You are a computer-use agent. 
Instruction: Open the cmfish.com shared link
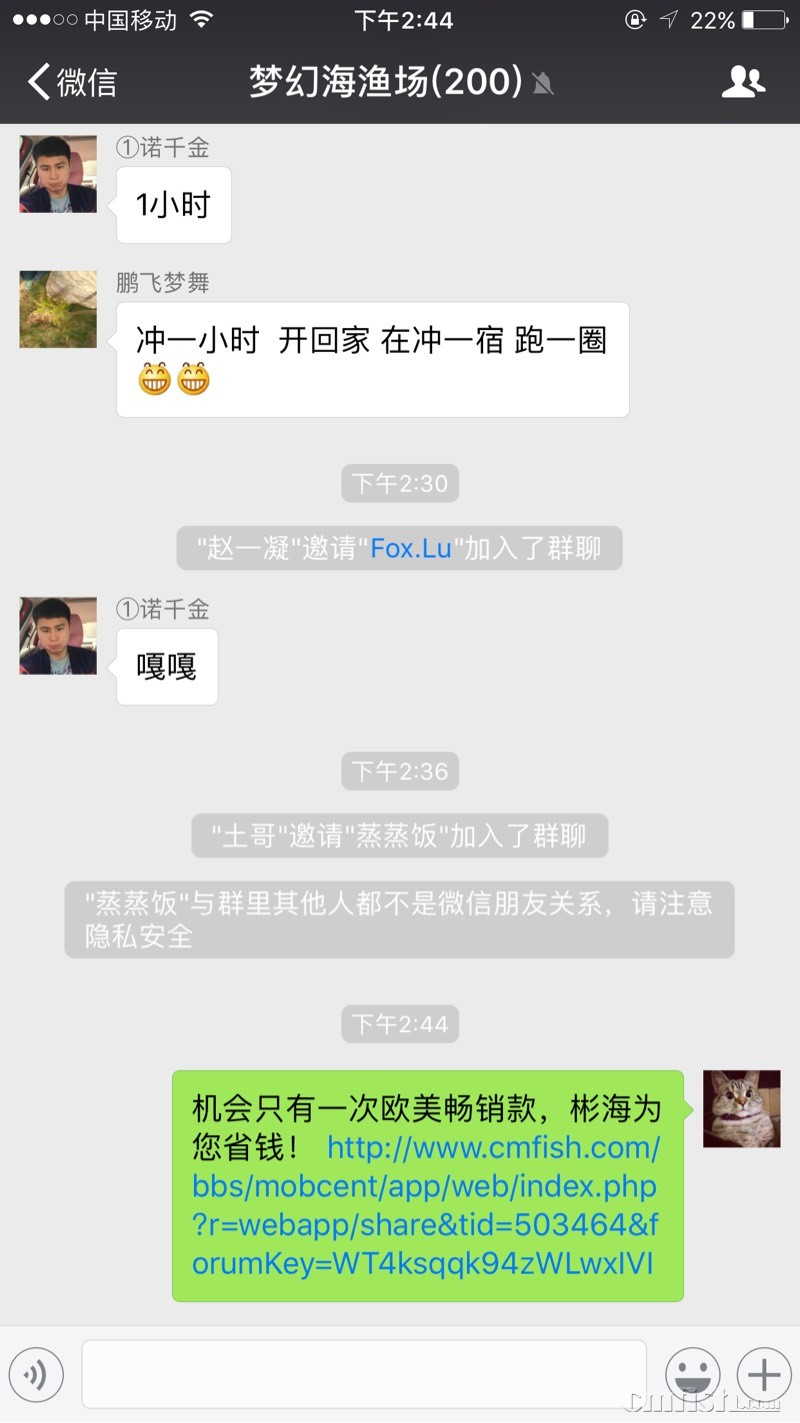point(425,1205)
